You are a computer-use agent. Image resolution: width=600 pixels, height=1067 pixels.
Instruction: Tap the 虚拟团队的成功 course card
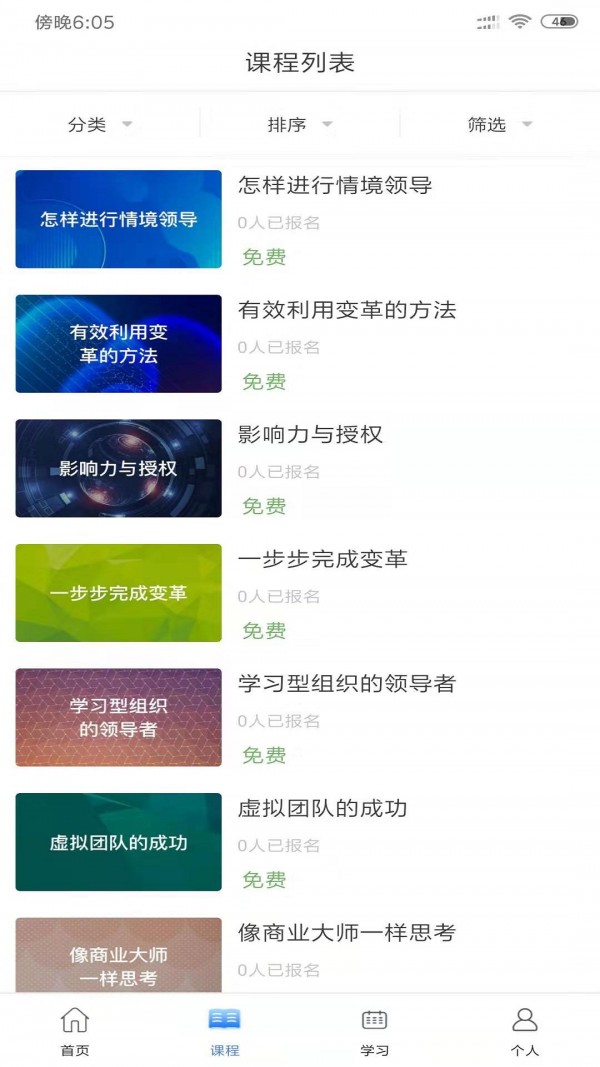(x=300, y=842)
